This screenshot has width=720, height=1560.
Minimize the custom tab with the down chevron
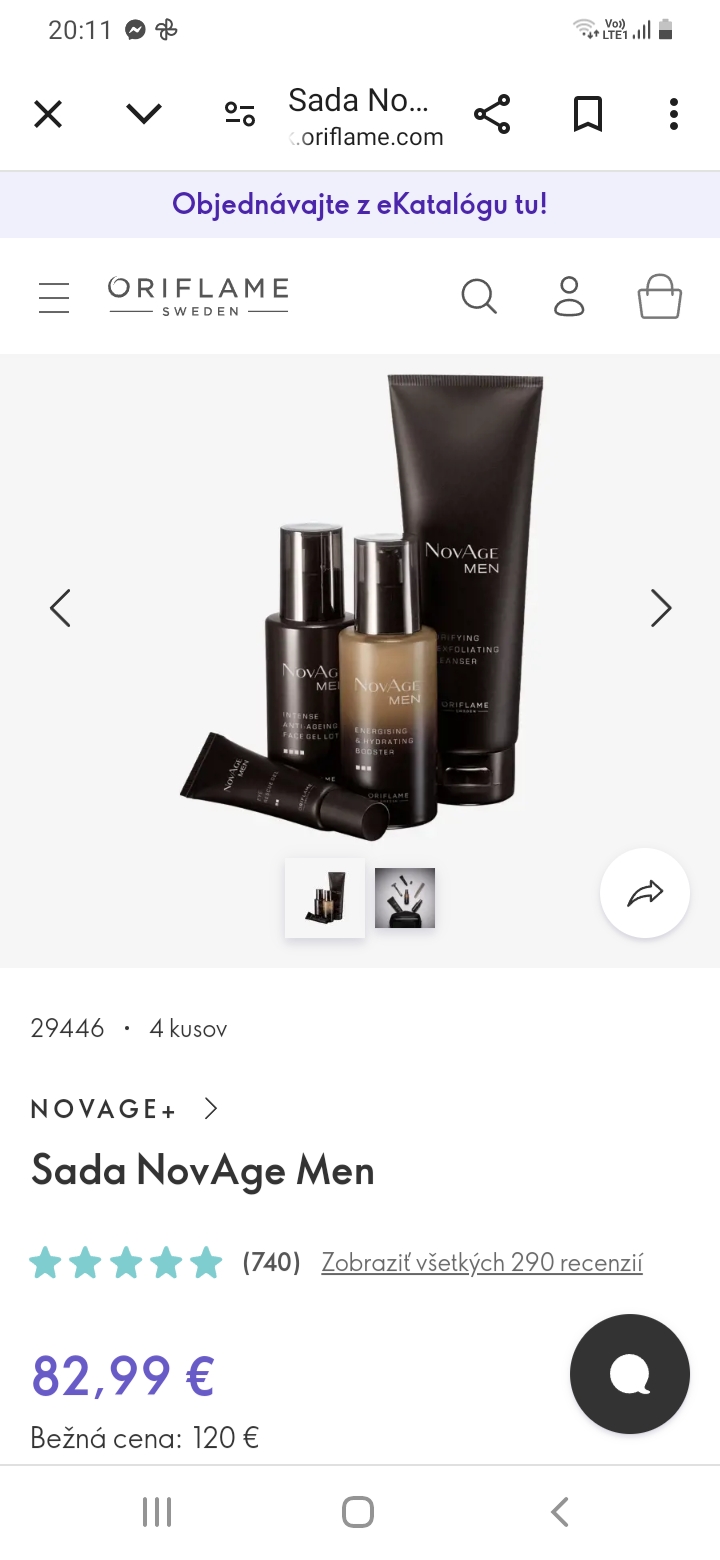click(x=144, y=114)
